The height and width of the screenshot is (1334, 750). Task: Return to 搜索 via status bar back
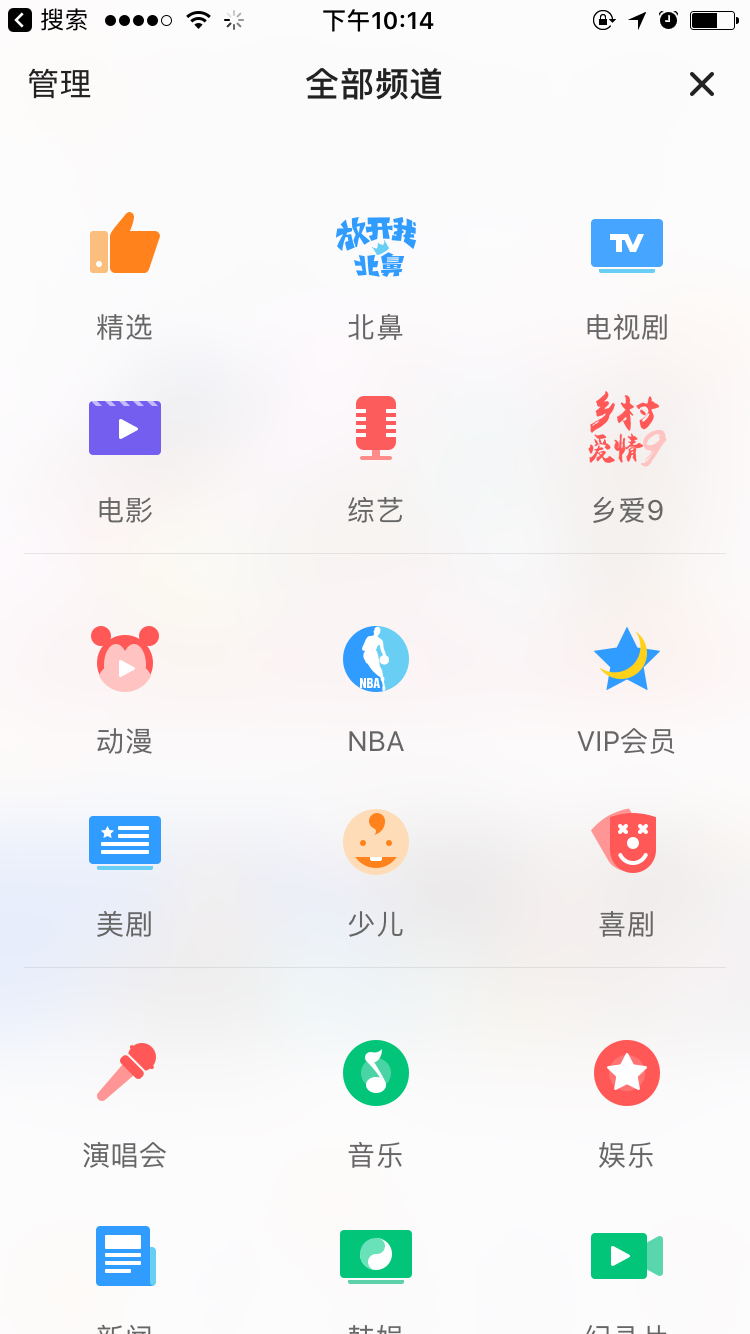tap(48, 20)
